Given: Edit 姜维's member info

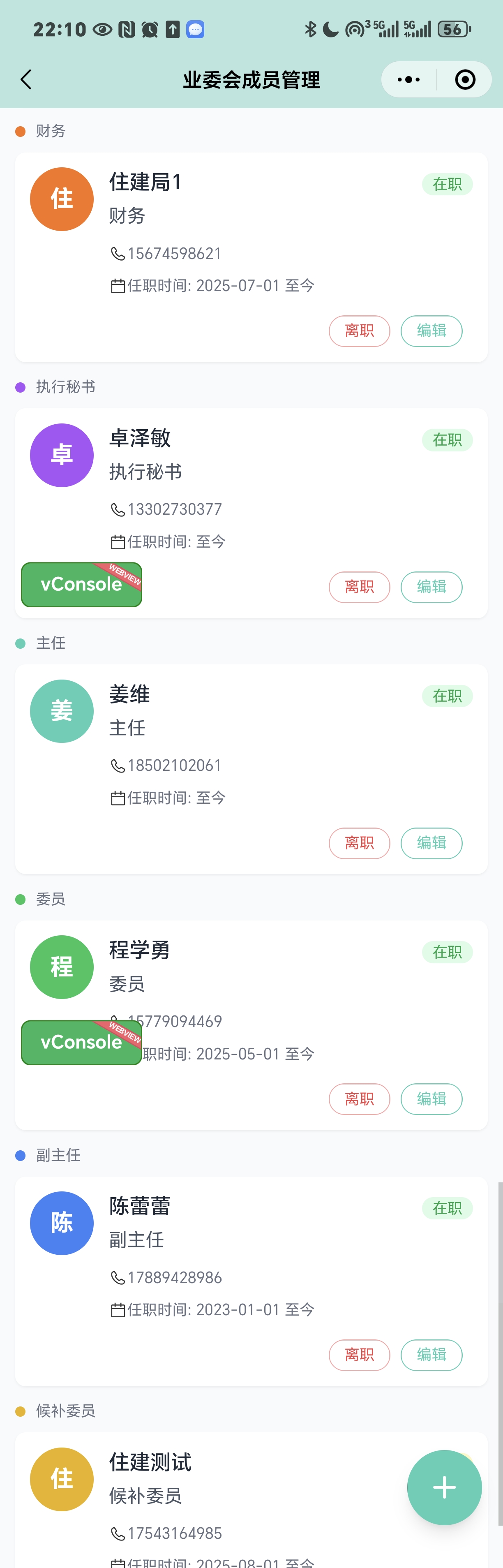Looking at the screenshot, I should tap(431, 843).
